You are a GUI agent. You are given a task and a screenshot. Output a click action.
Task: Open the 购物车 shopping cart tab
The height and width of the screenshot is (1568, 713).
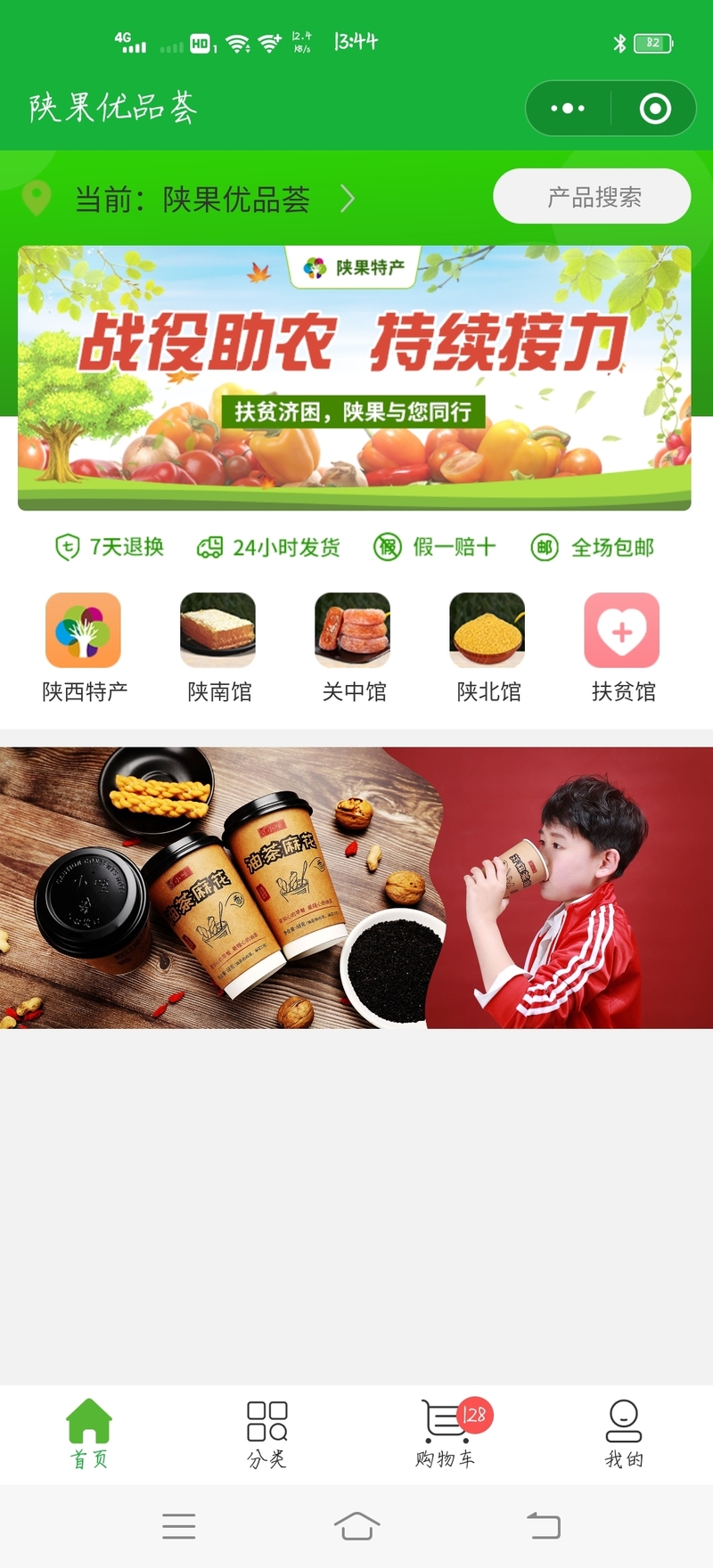point(446,1433)
